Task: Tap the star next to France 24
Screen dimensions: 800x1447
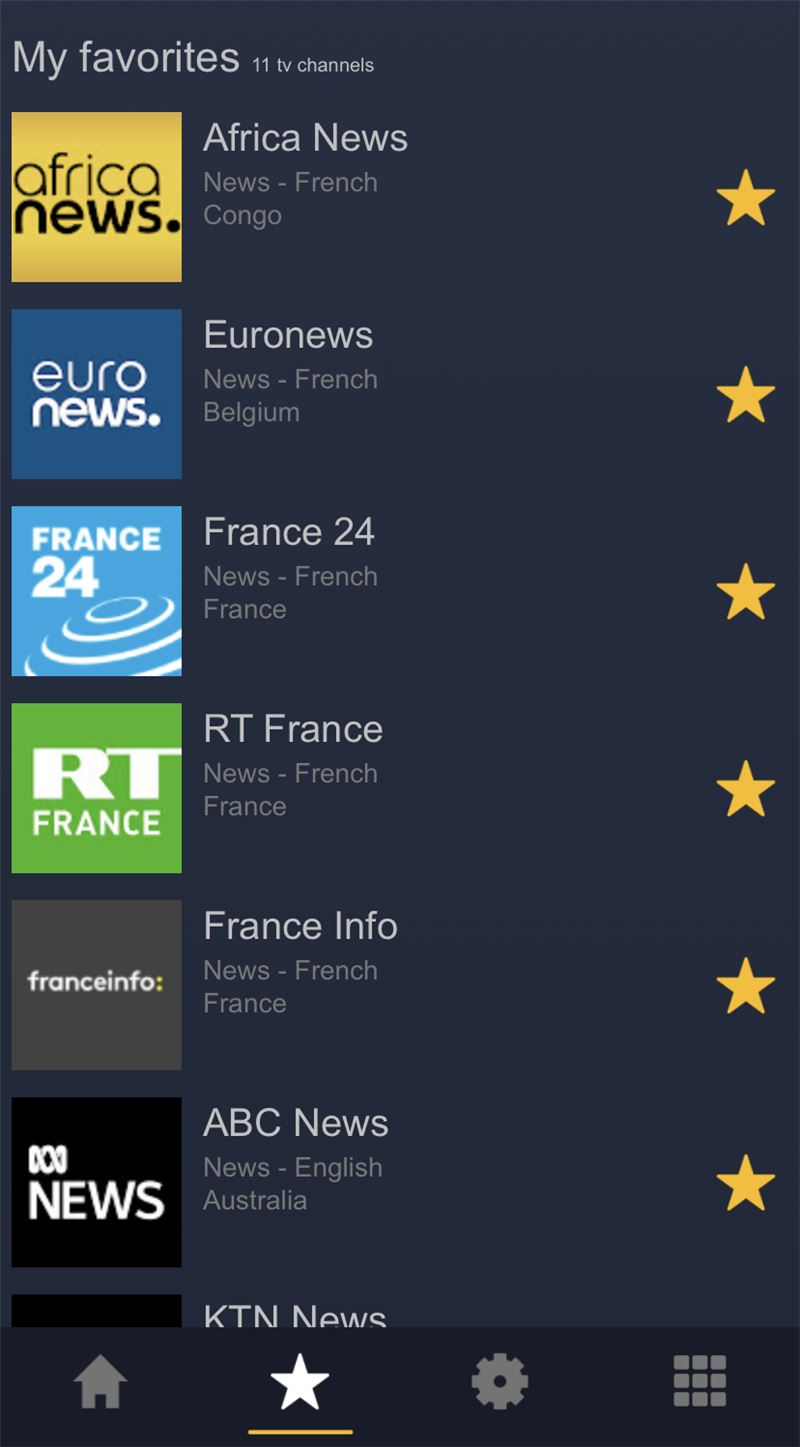Action: 746,591
